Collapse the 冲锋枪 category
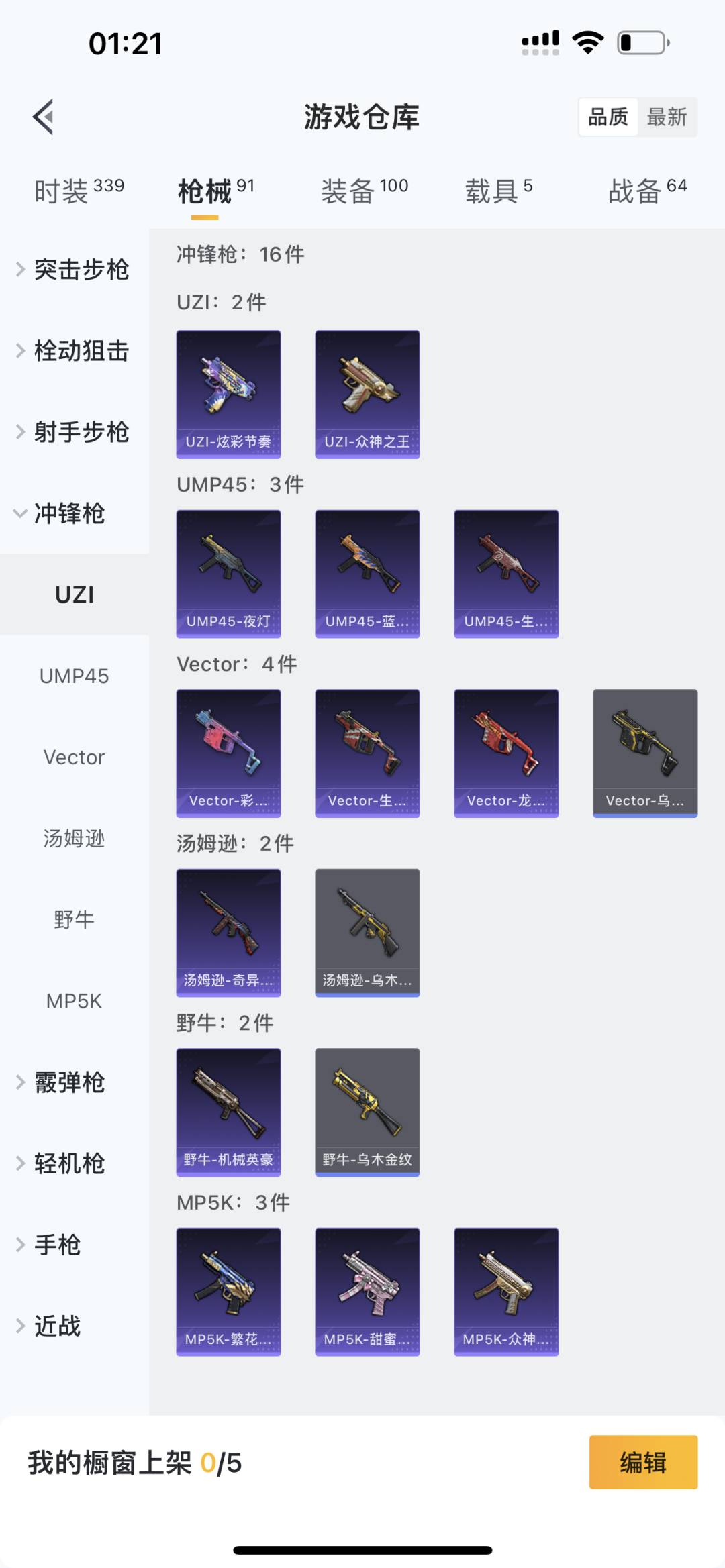Viewport: 725px width, 1568px height. 74,513
